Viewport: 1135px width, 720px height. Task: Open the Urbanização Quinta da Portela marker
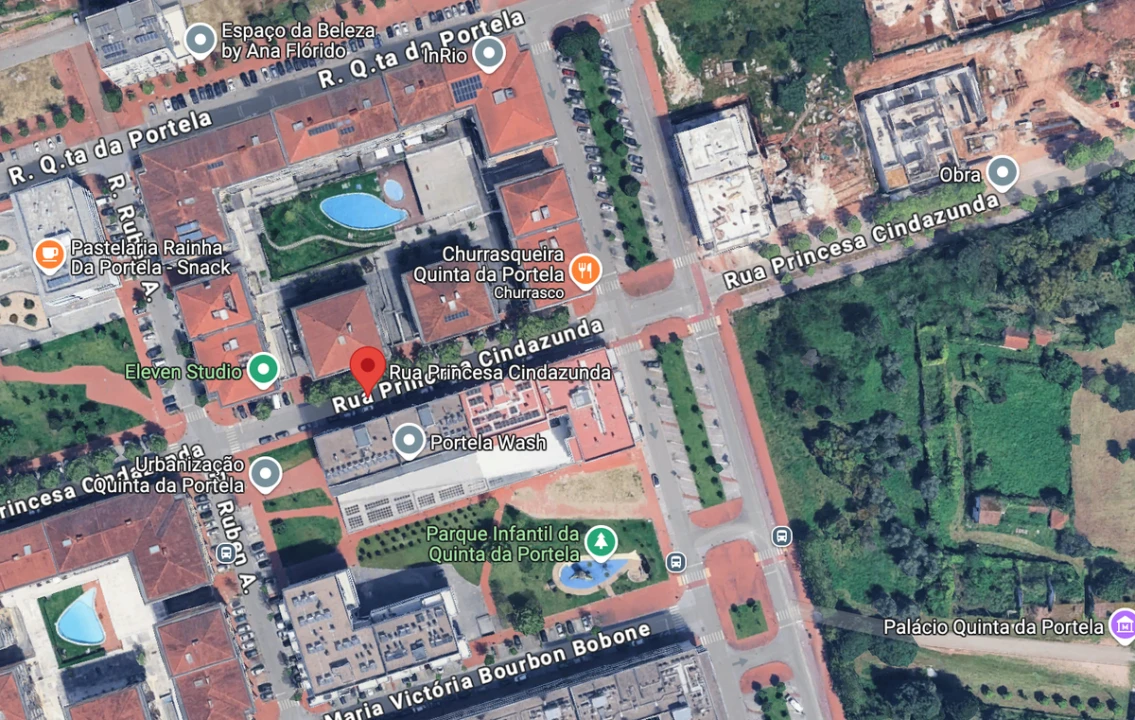(265, 473)
